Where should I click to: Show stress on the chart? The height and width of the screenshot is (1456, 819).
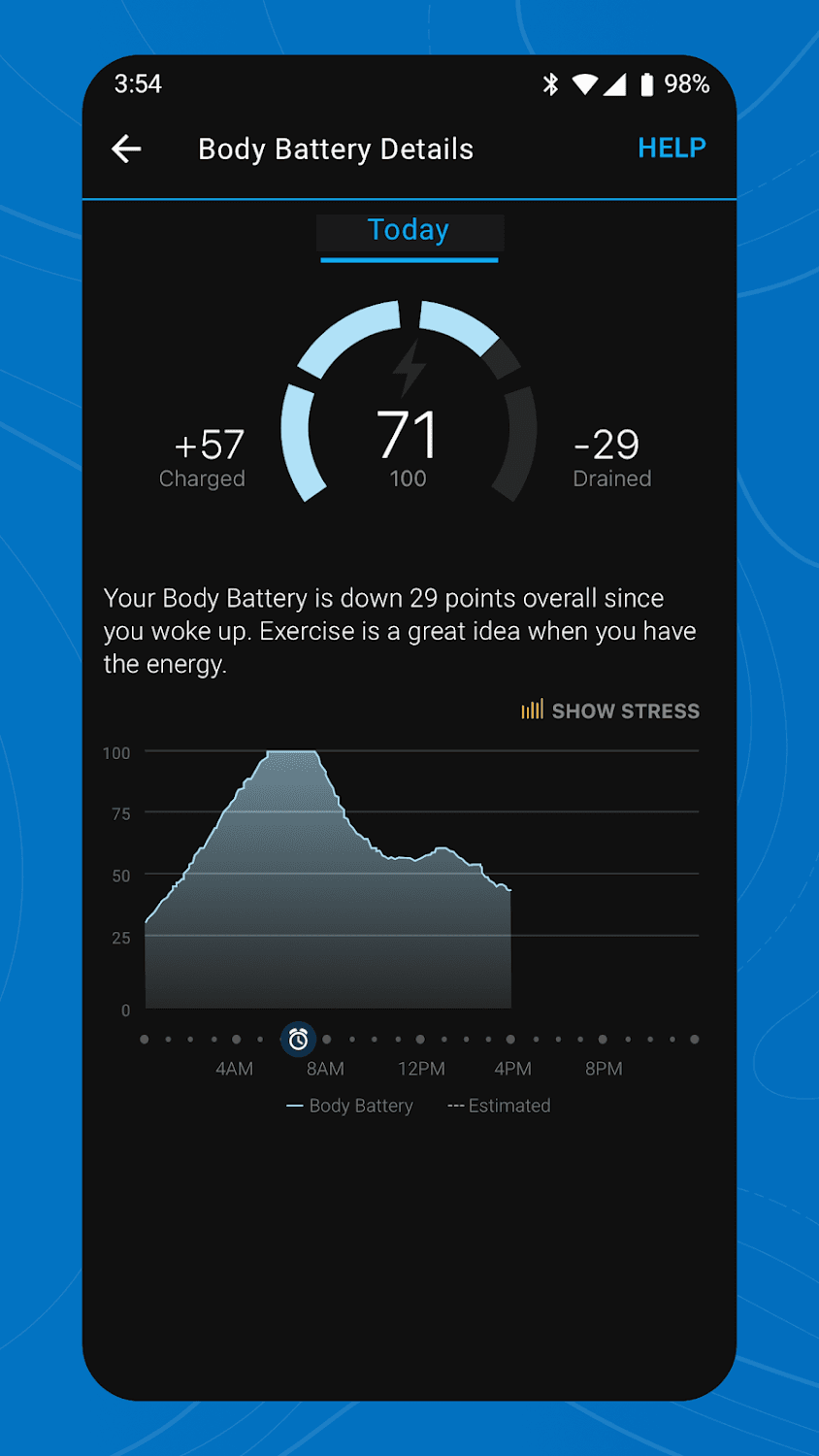[x=610, y=711]
